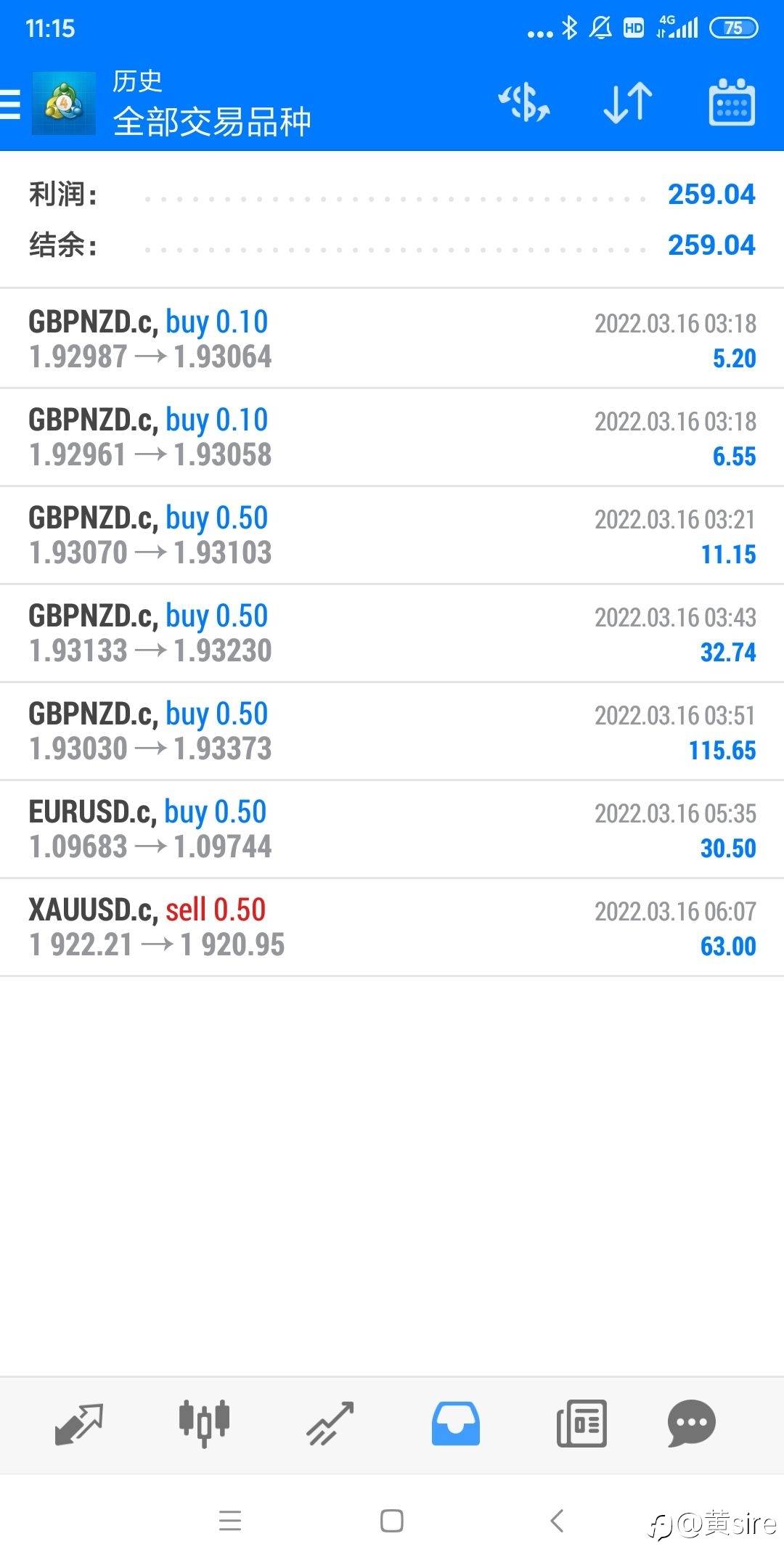This screenshot has height=1568, width=784.
Task: Switch to the trade tab with trend line
Action: [x=330, y=1424]
